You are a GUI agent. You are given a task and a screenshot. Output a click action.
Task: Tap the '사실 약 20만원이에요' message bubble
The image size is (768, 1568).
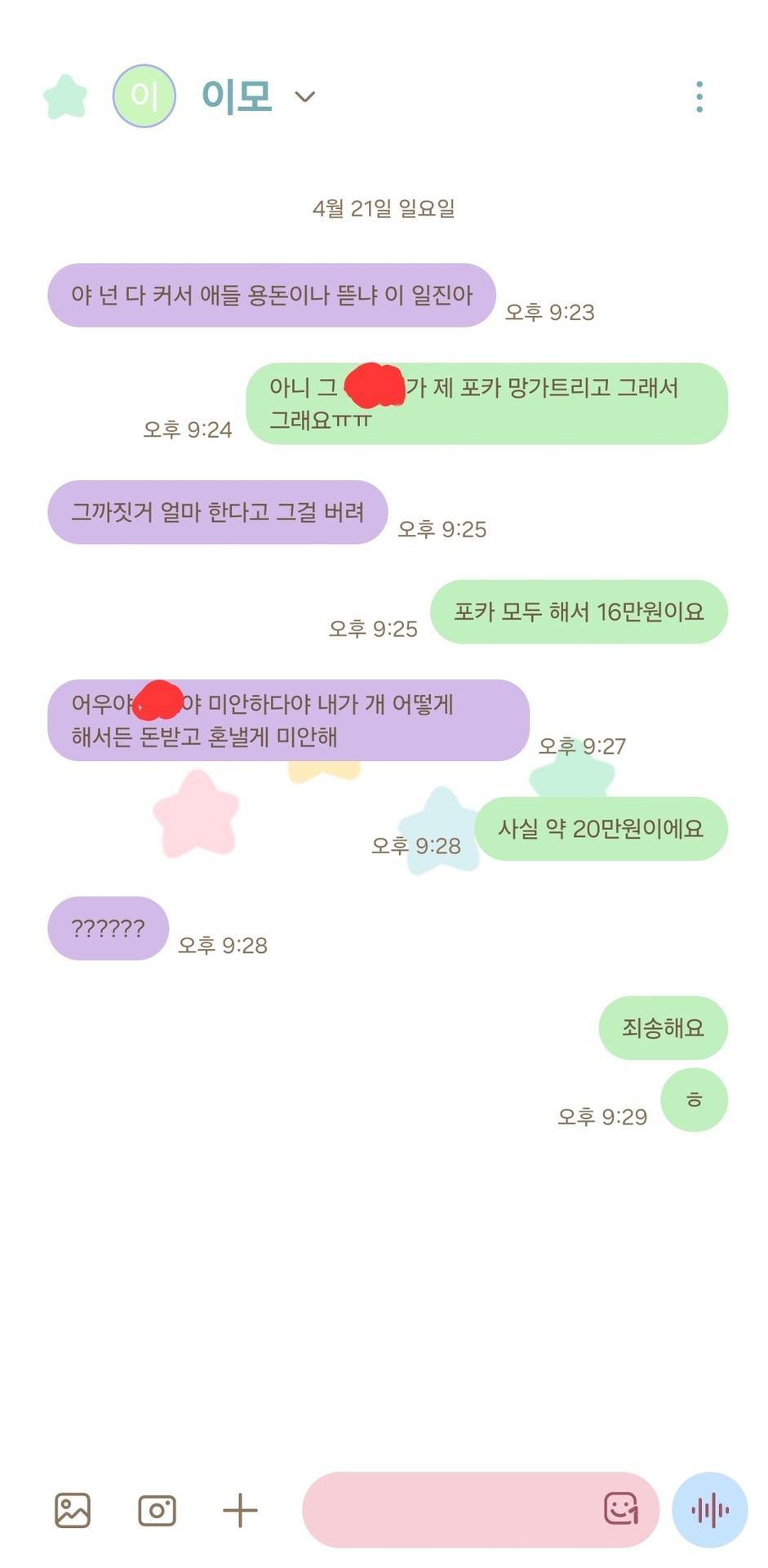pos(601,829)
